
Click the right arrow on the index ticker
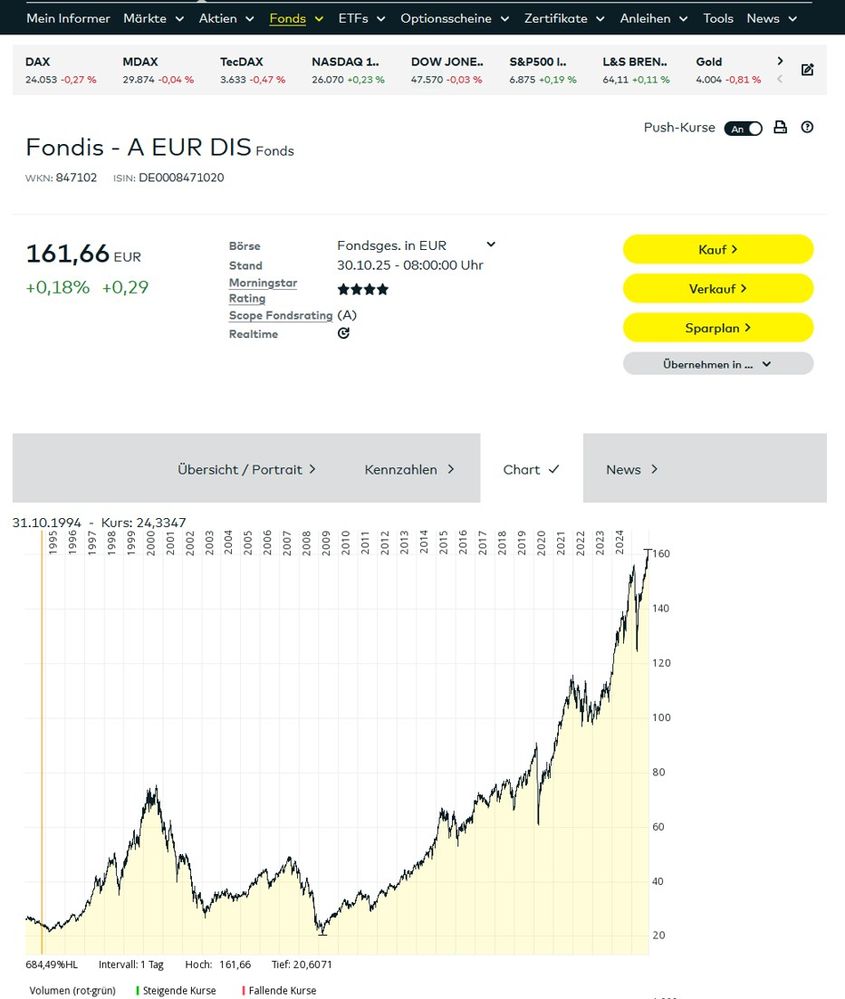[x=780, y=60]
